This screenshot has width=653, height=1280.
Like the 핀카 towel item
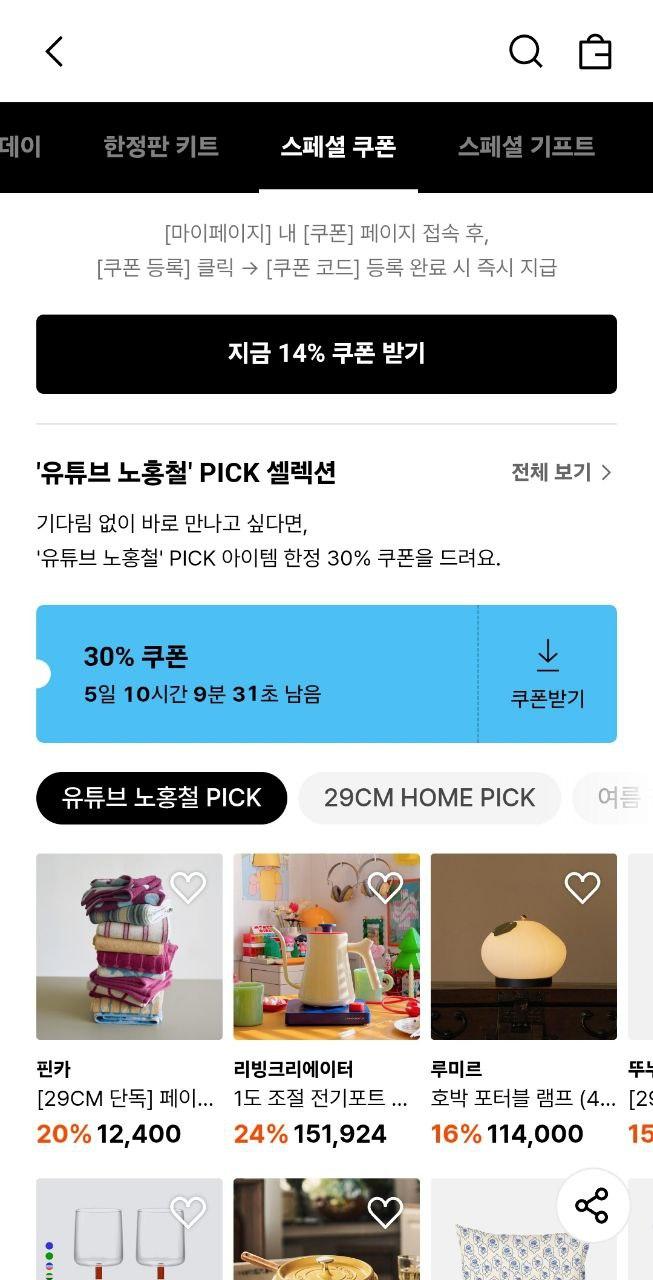coord(188,886)
